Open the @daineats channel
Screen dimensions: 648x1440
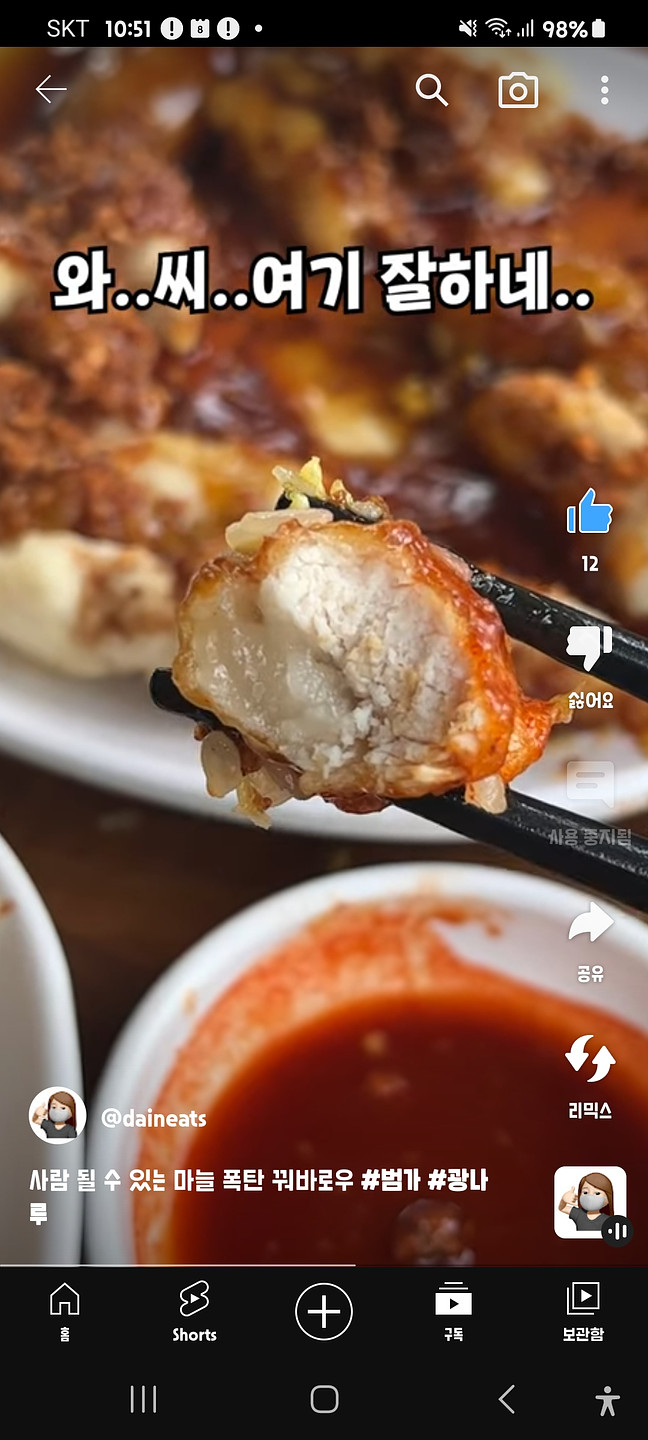(153, 1118)
